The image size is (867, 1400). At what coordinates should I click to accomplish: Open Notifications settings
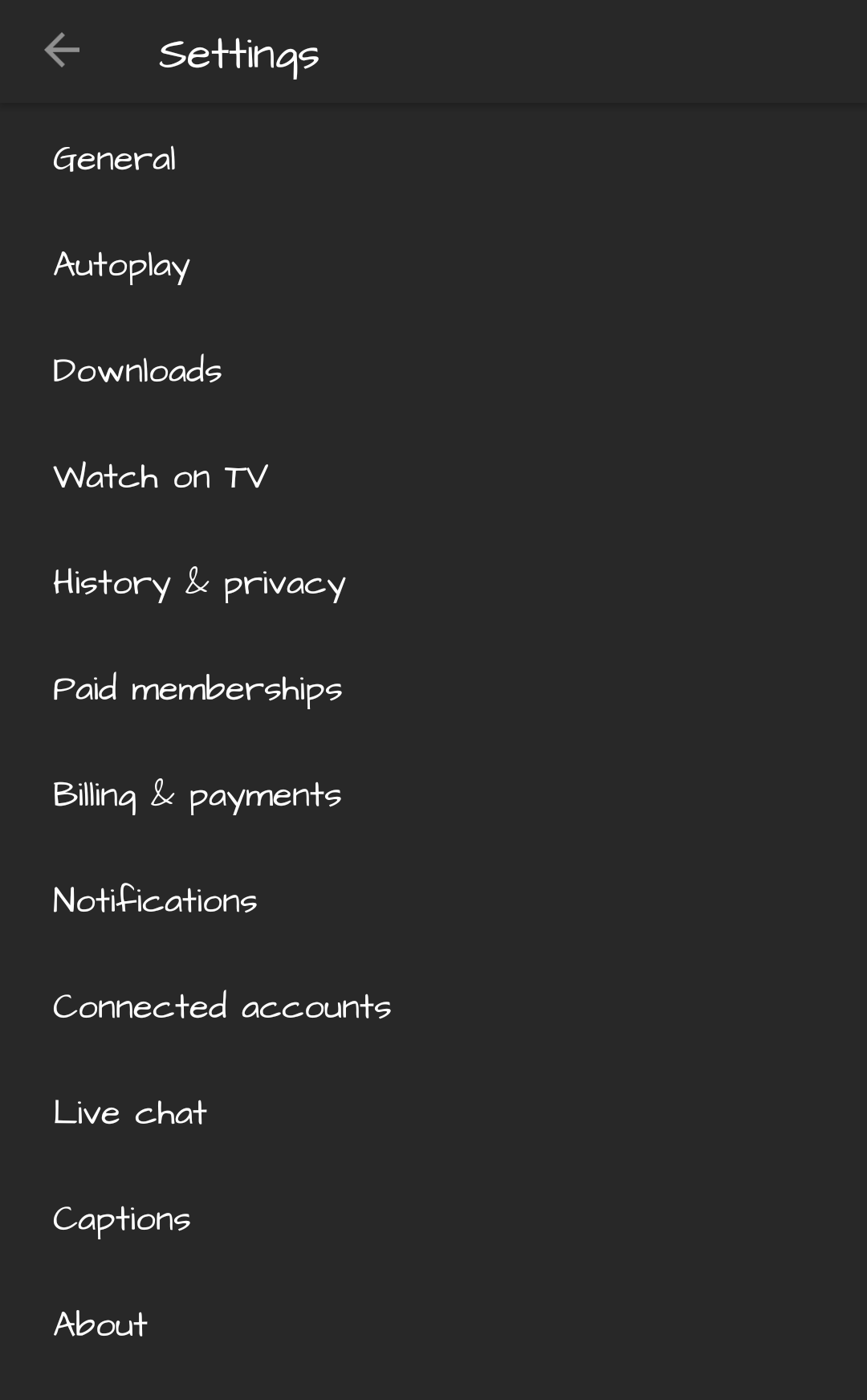pos(155,901)
